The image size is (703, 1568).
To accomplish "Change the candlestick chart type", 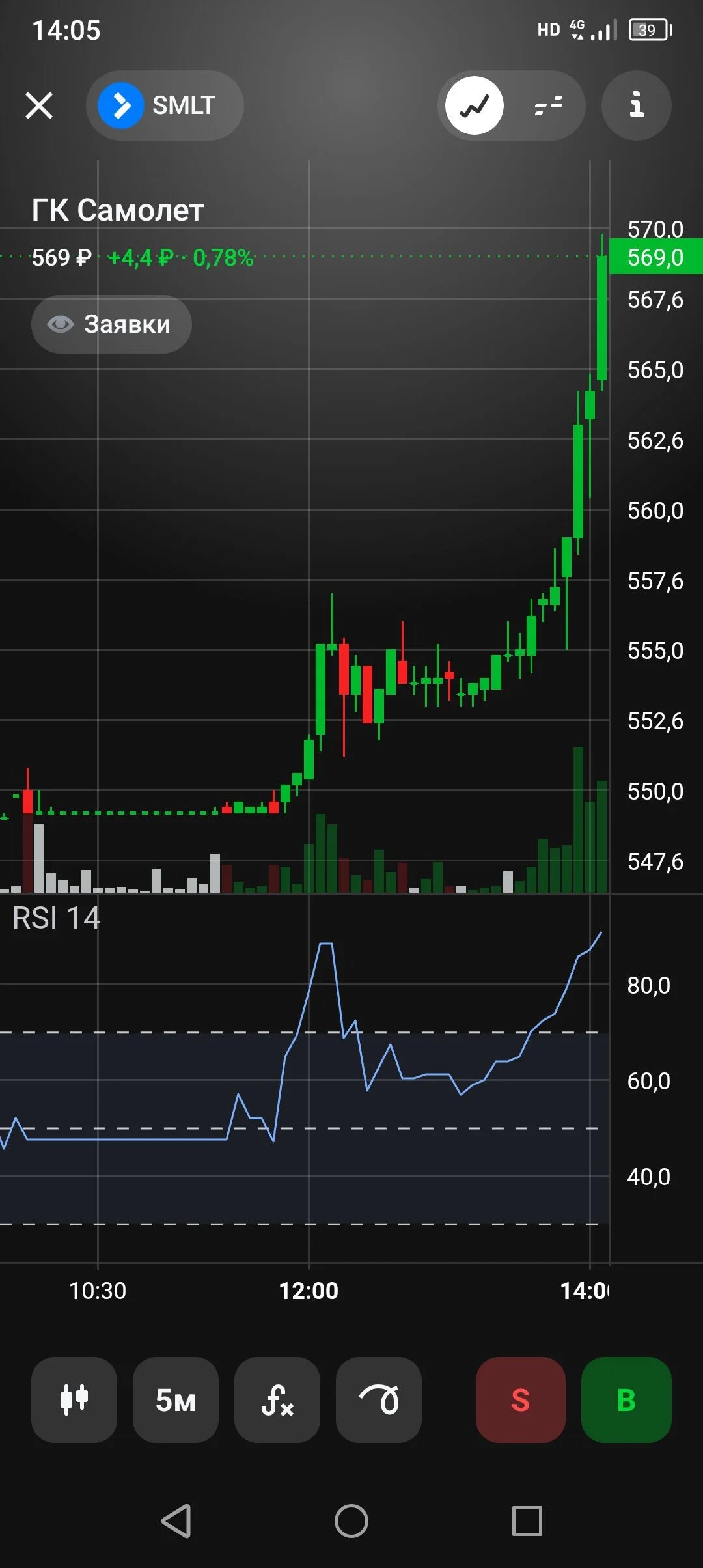I will click(74, 1400).
